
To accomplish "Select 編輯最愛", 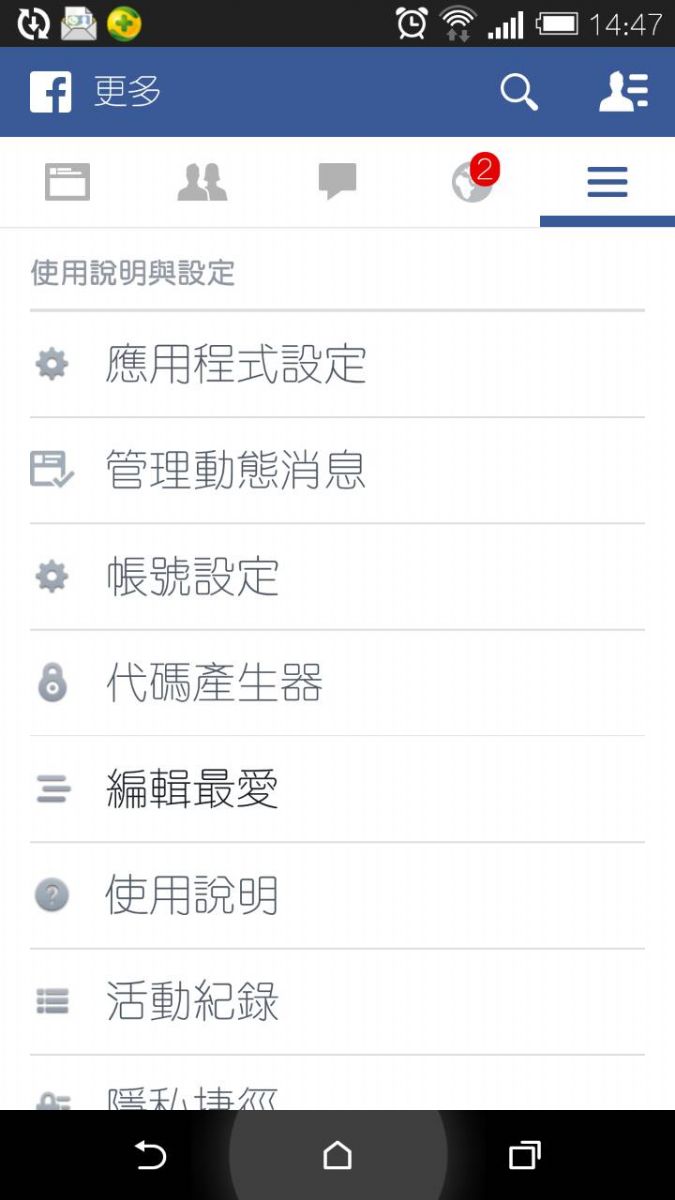I will tap(337, 789).
